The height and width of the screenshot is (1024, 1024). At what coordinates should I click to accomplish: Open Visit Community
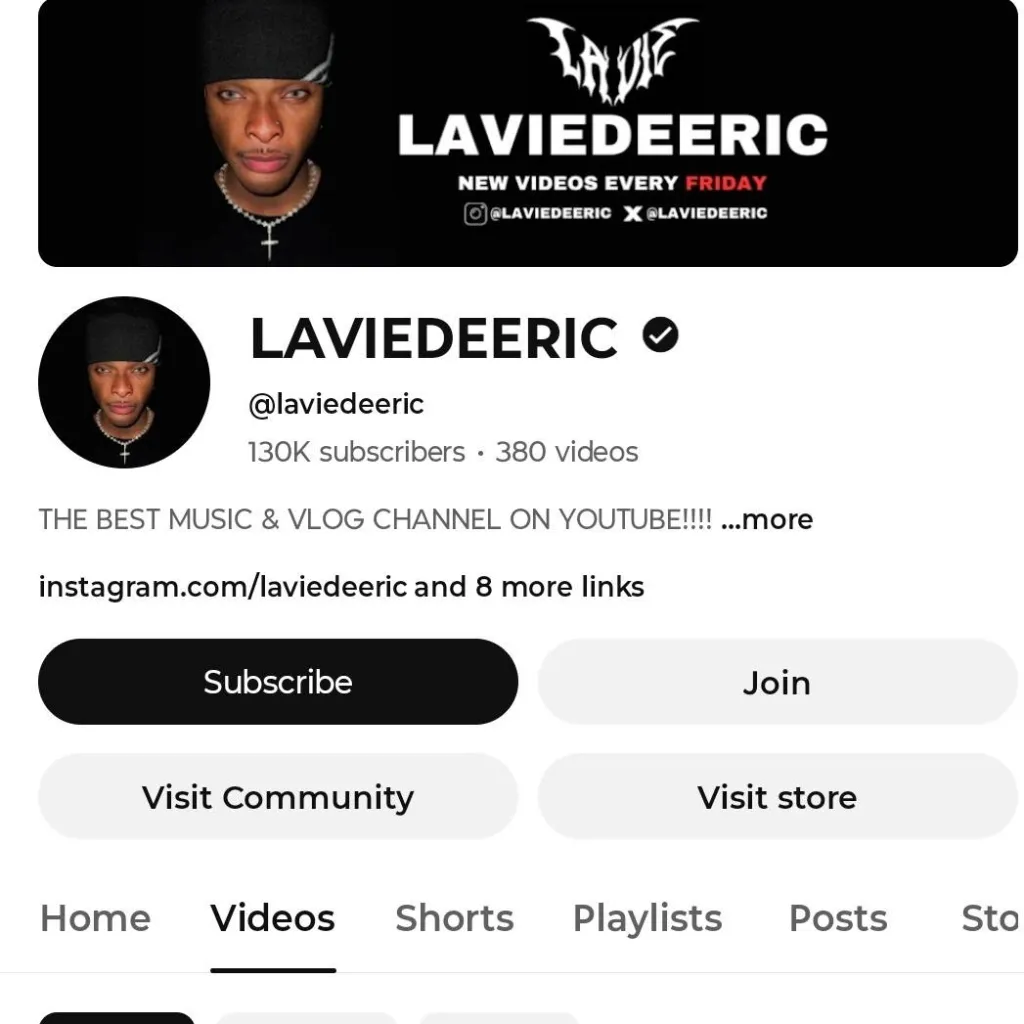[278, 797]
